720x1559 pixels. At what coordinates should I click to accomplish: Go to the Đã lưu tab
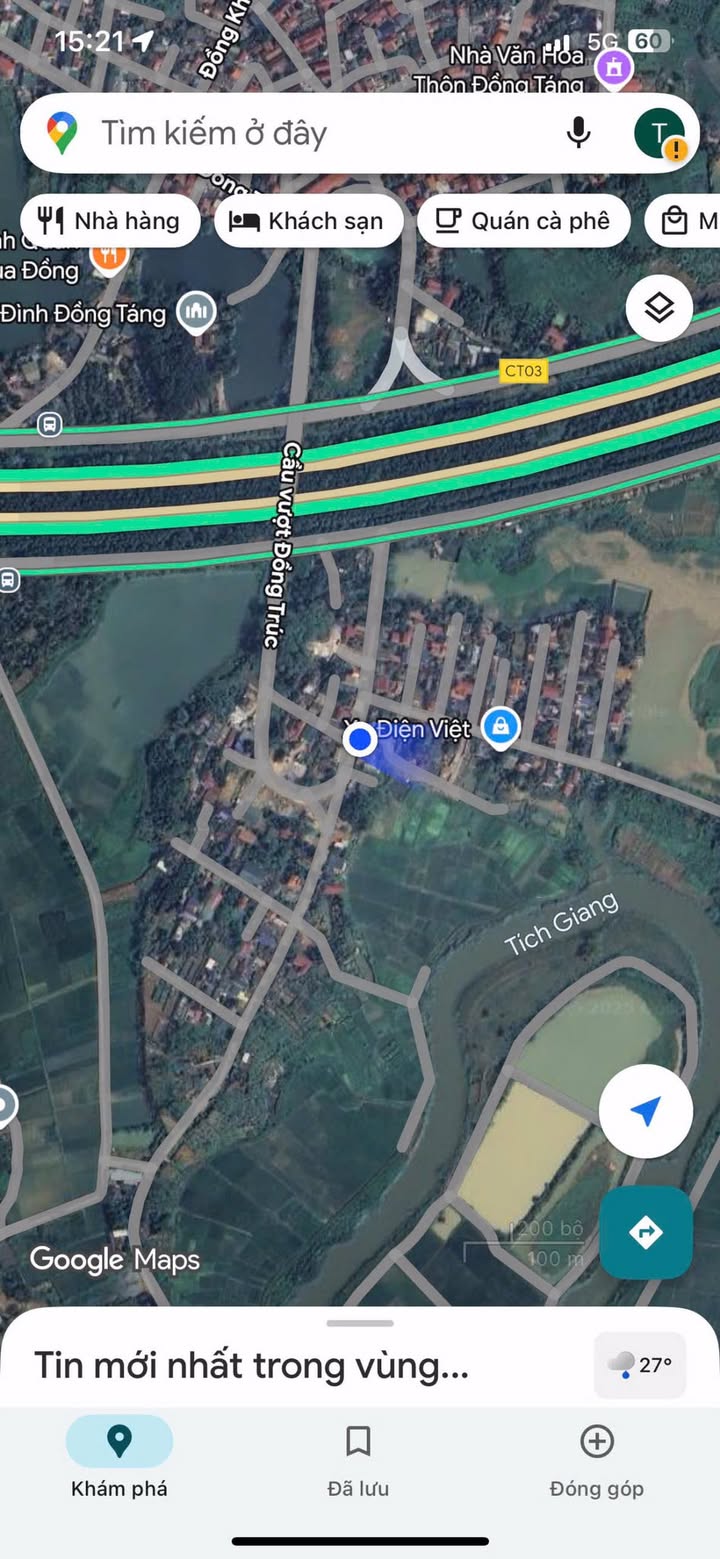358,1459
